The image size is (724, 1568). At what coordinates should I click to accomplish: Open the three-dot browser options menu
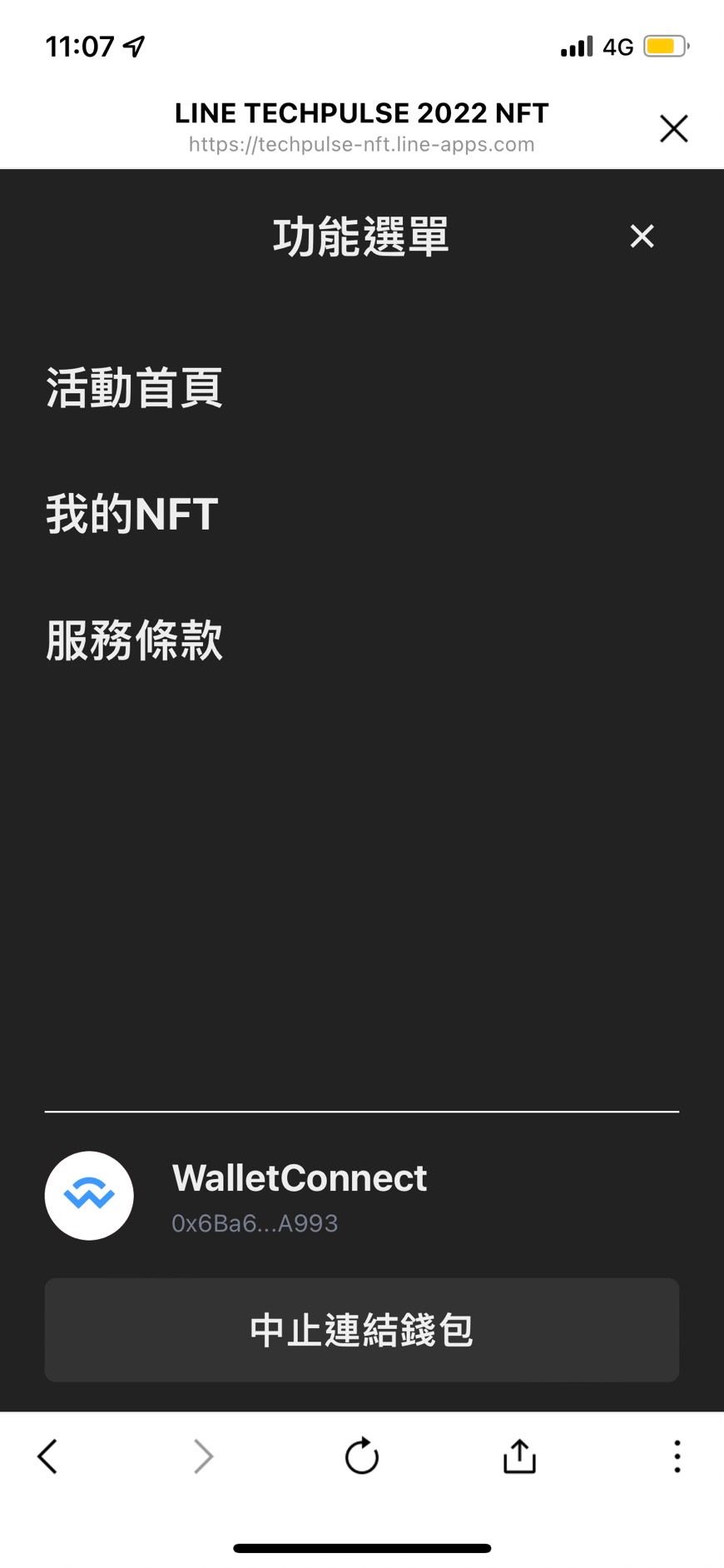click(677, 1456)
